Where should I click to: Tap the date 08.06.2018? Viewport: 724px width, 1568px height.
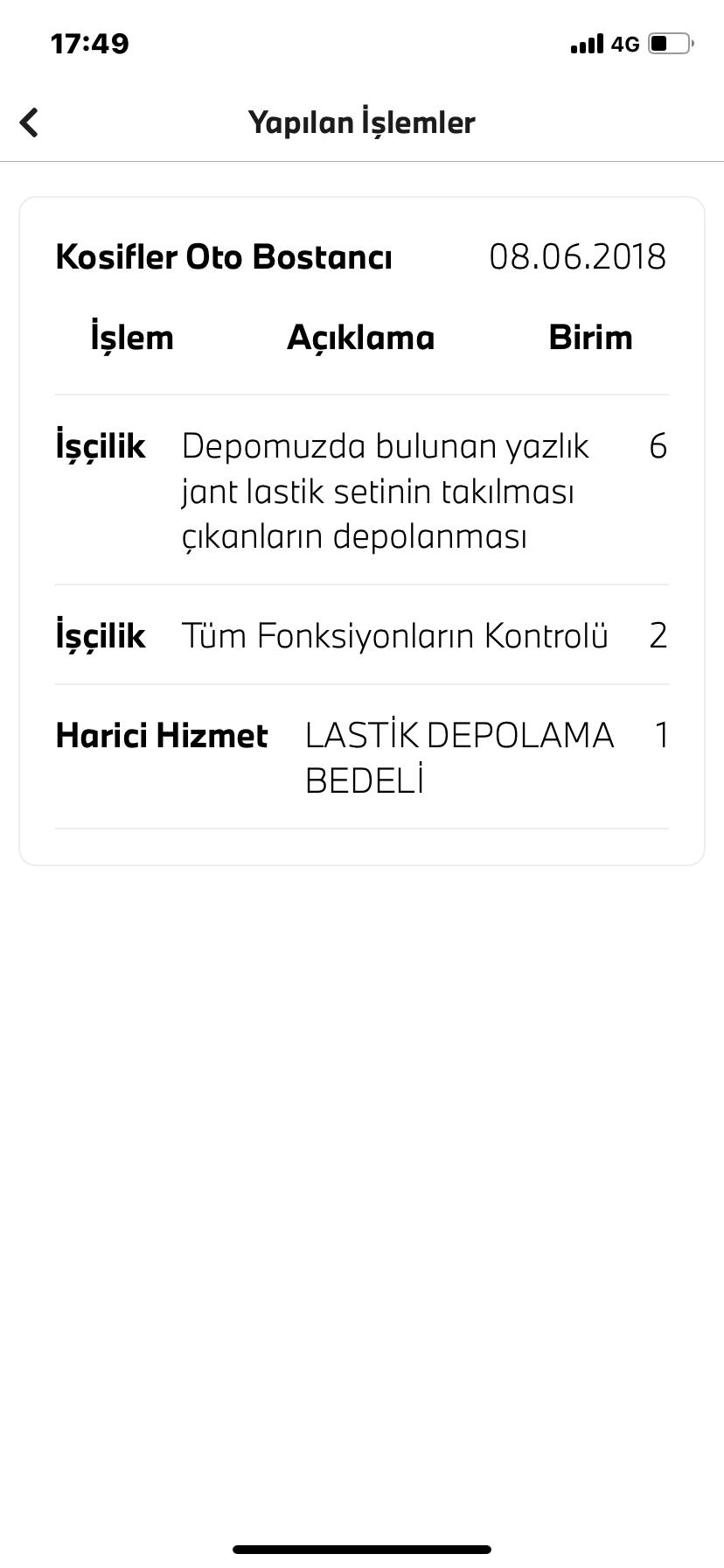coord(577,256)
